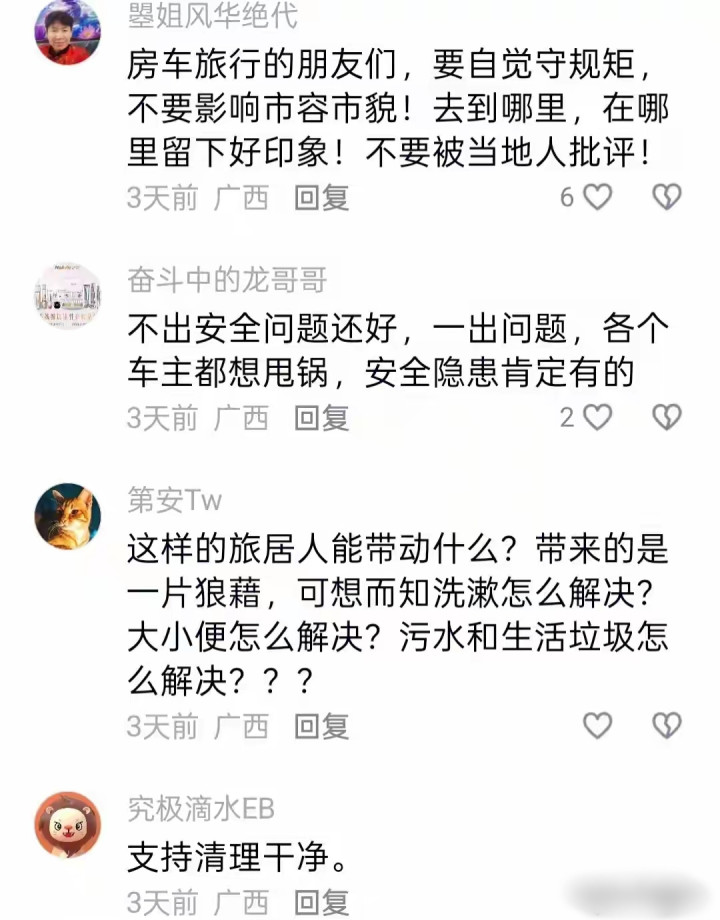Open 曌姐风华绝代's profile avatar

[x=68, y=32]
